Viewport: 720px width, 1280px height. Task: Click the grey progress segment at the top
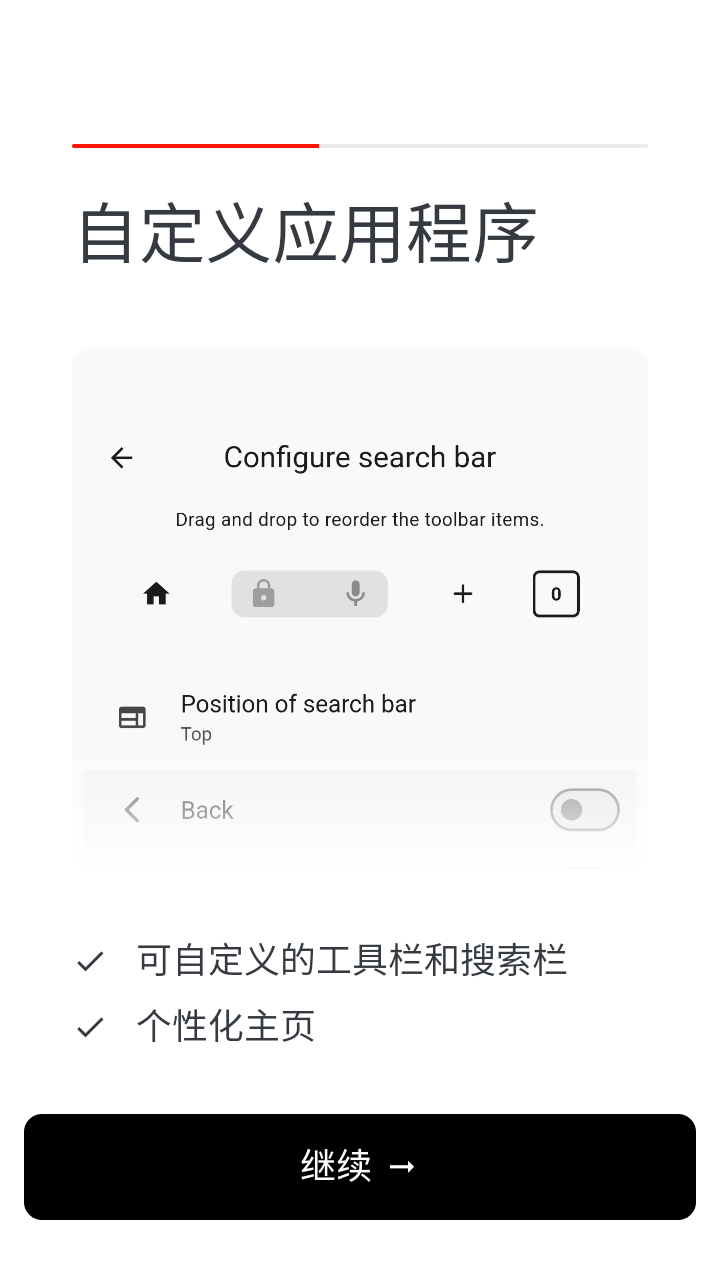[x=485, y=145]
